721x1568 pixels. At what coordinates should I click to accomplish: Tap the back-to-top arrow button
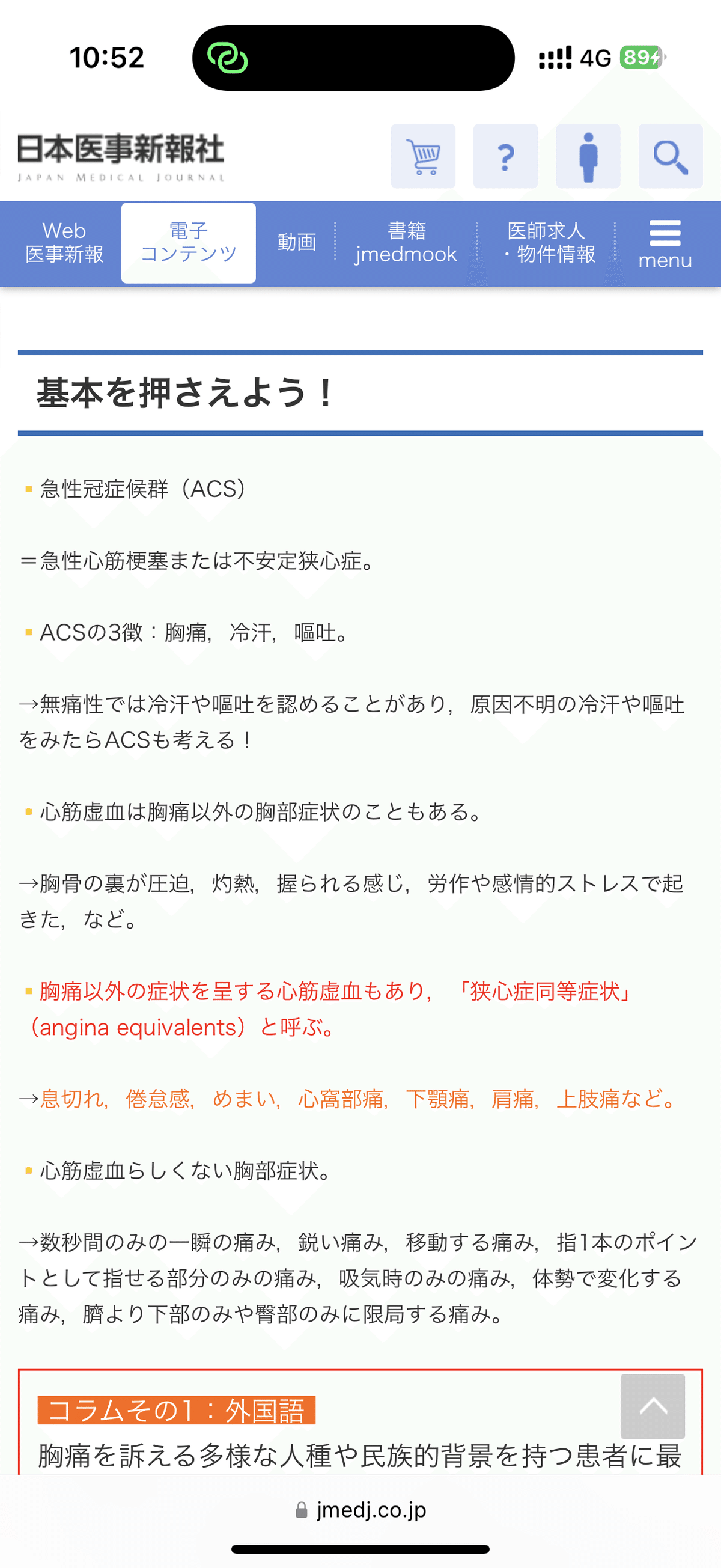pos(653,1407)
